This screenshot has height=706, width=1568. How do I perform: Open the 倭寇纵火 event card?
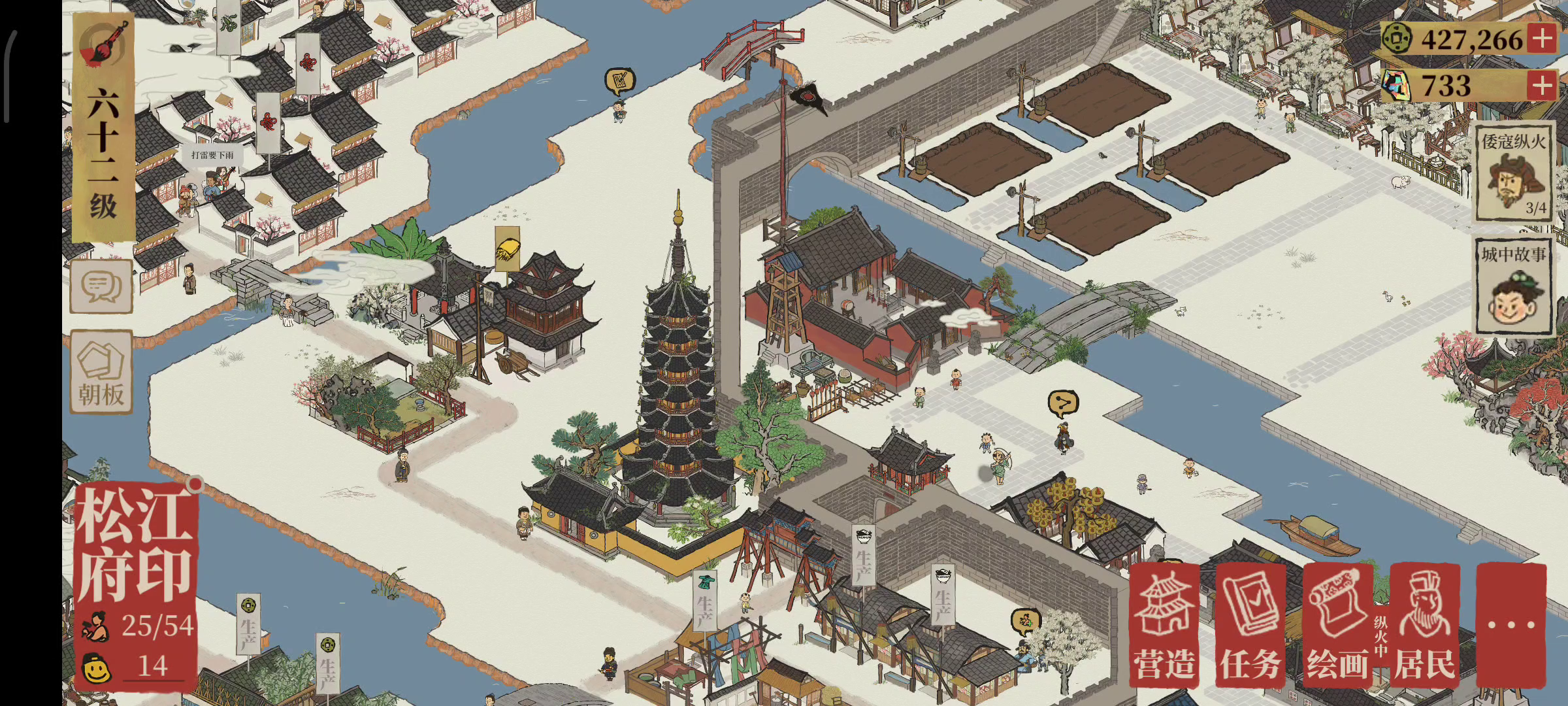click(x=1514, y=173)
